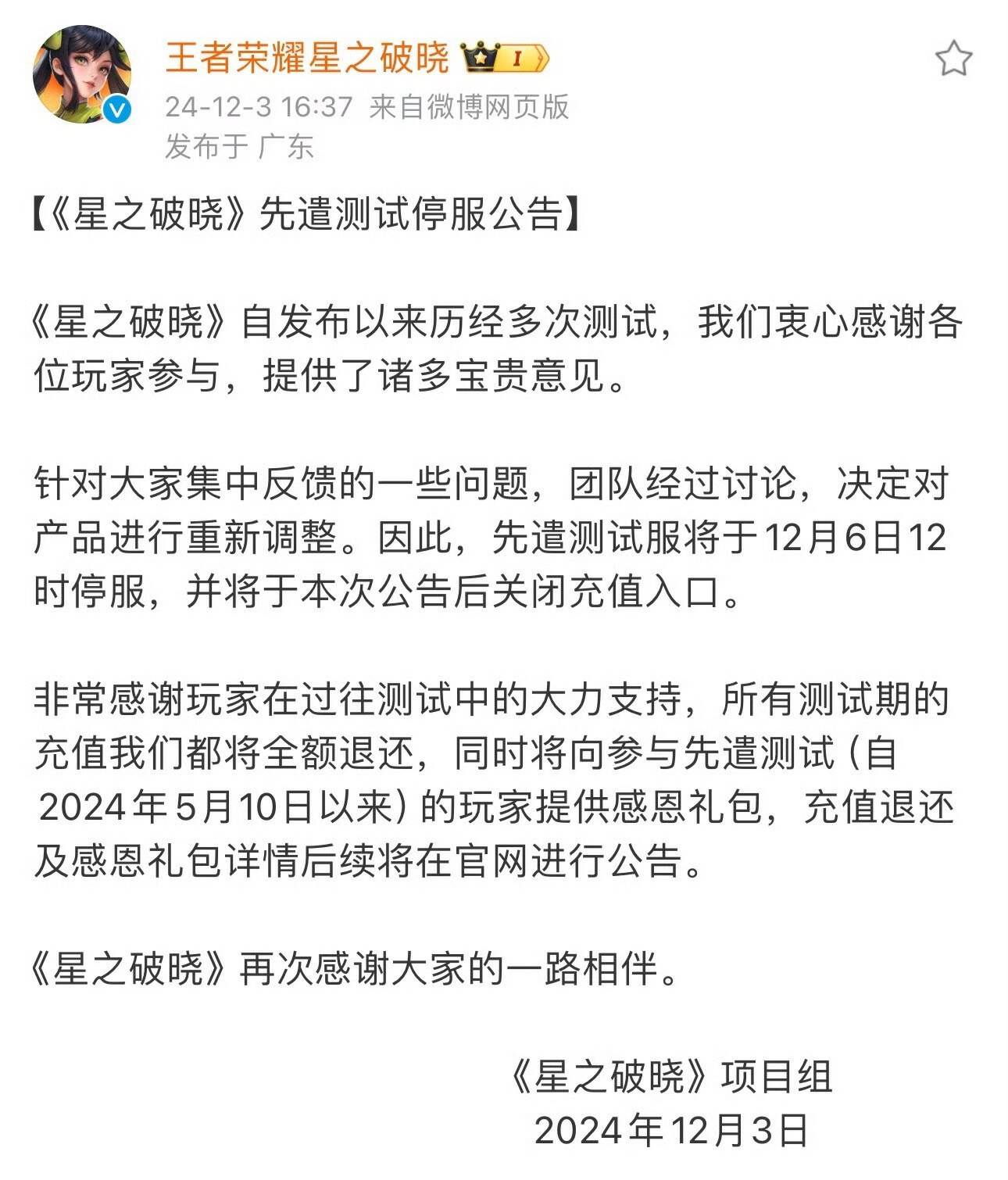Open the crown membership badge
This screenshot has height=1180, width=1008.
tap(505, 58)
